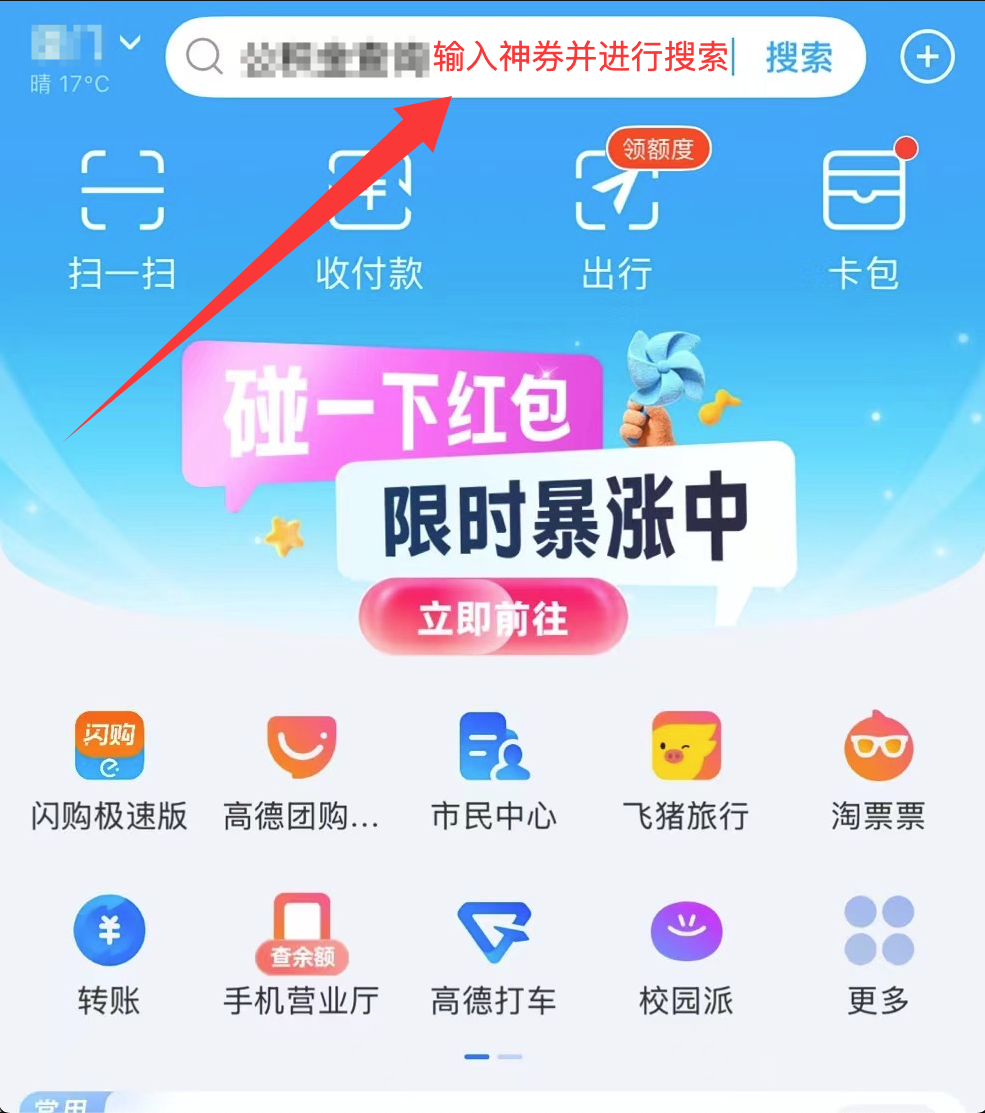
Task: Expand the location selector chevron
Action: [128, 42]
